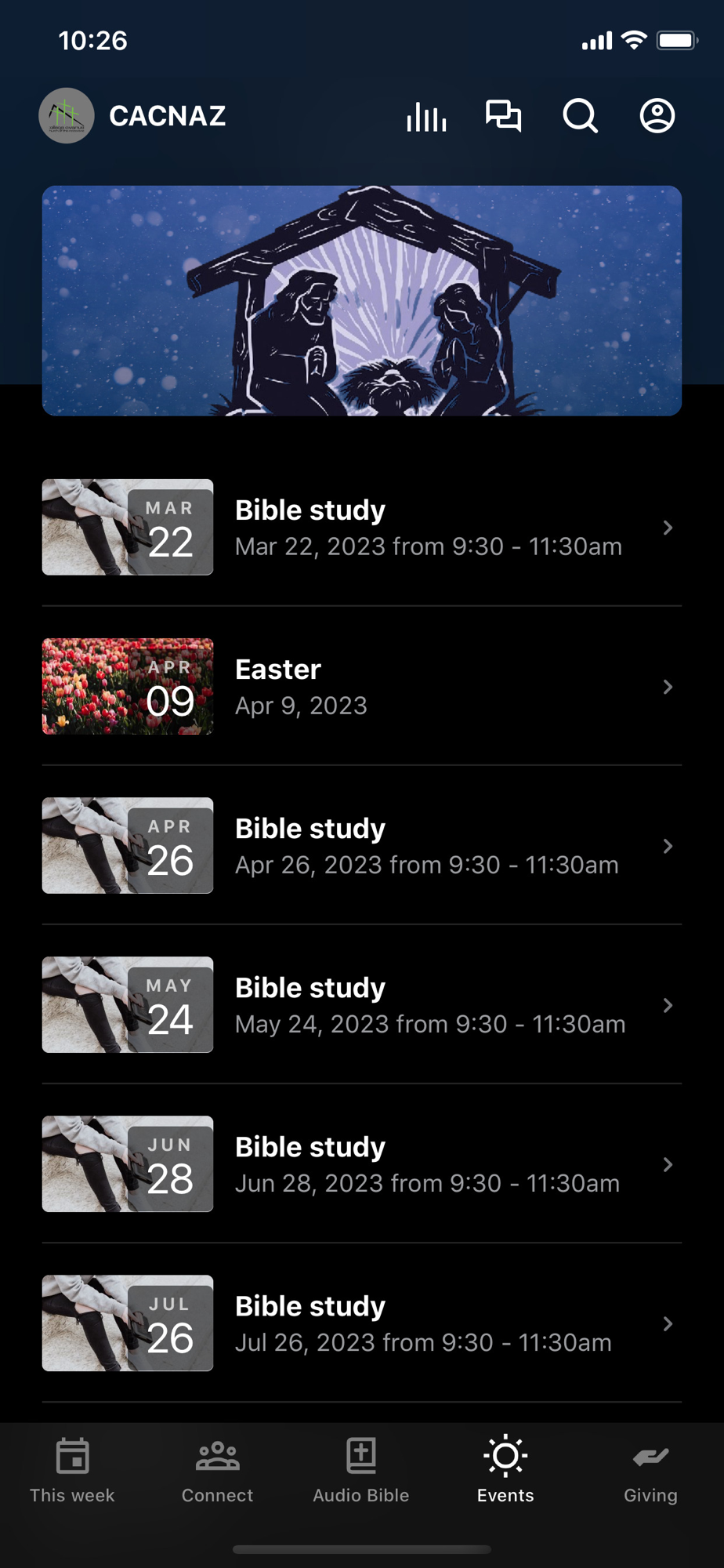Select the Events tab
The image size is (724, 1568).
point(505,1470)
